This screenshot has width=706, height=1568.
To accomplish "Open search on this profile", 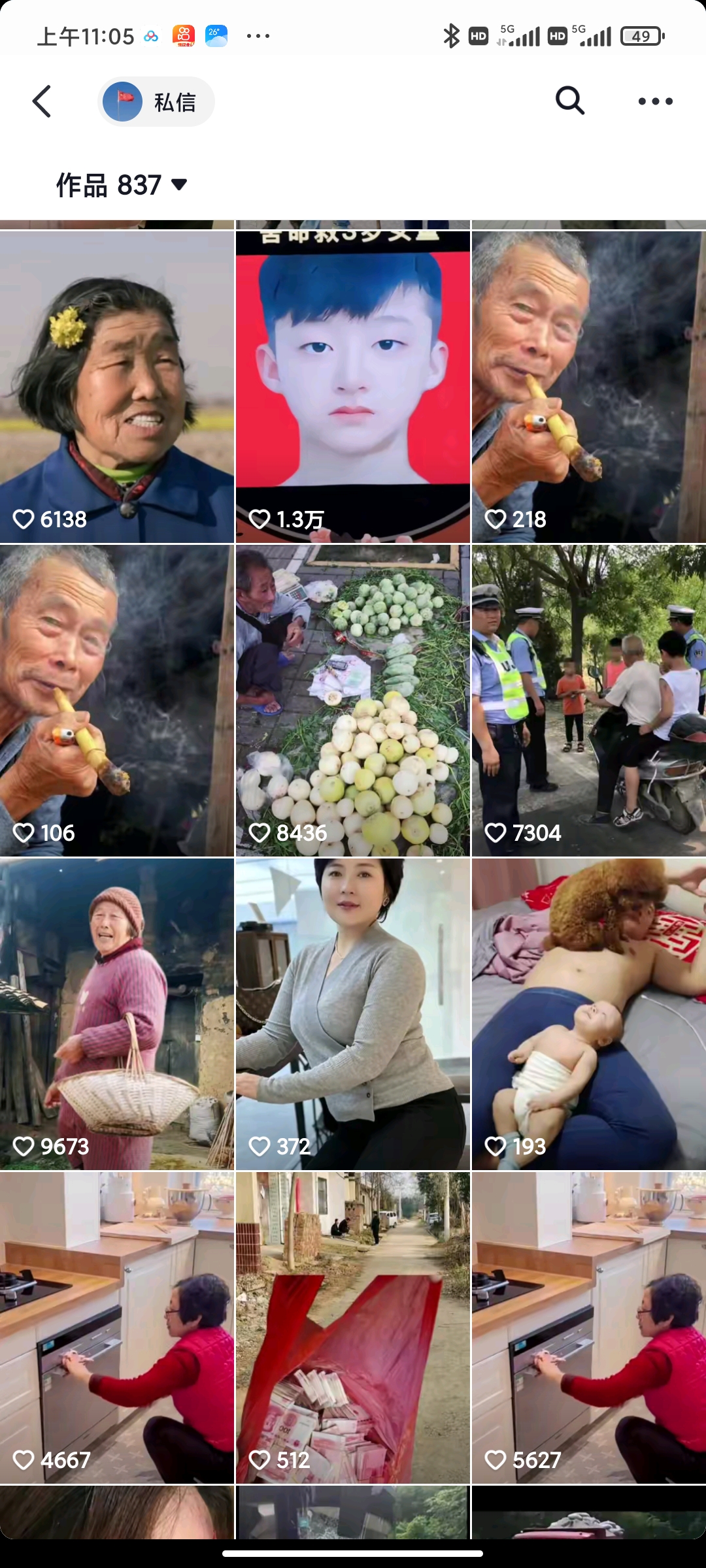I will click(569, 101).
